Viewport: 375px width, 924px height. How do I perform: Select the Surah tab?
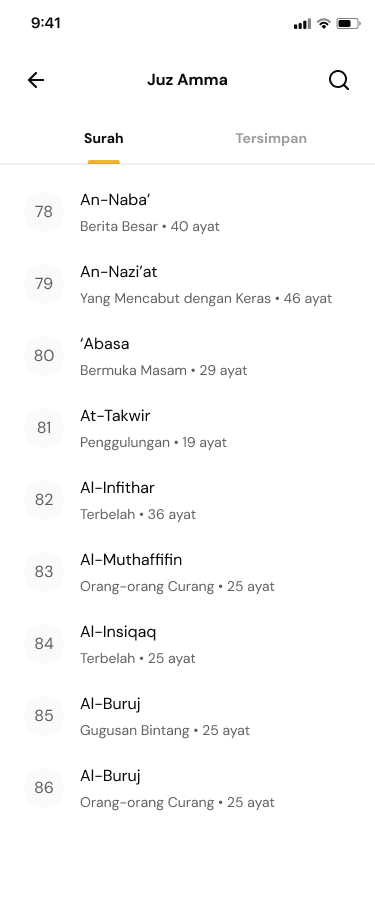click(x=104, y=138)
